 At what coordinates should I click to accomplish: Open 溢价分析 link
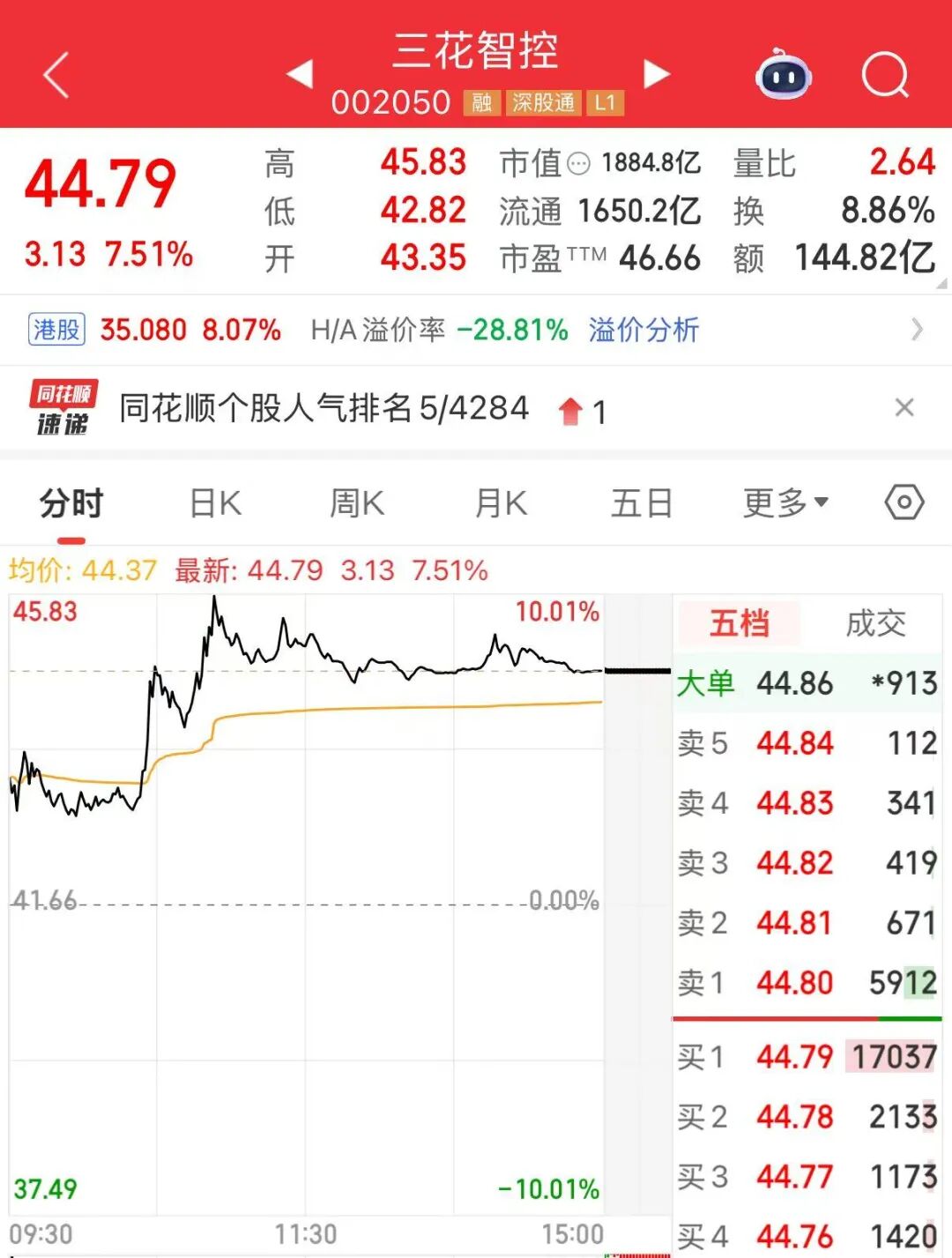point(643,331)
